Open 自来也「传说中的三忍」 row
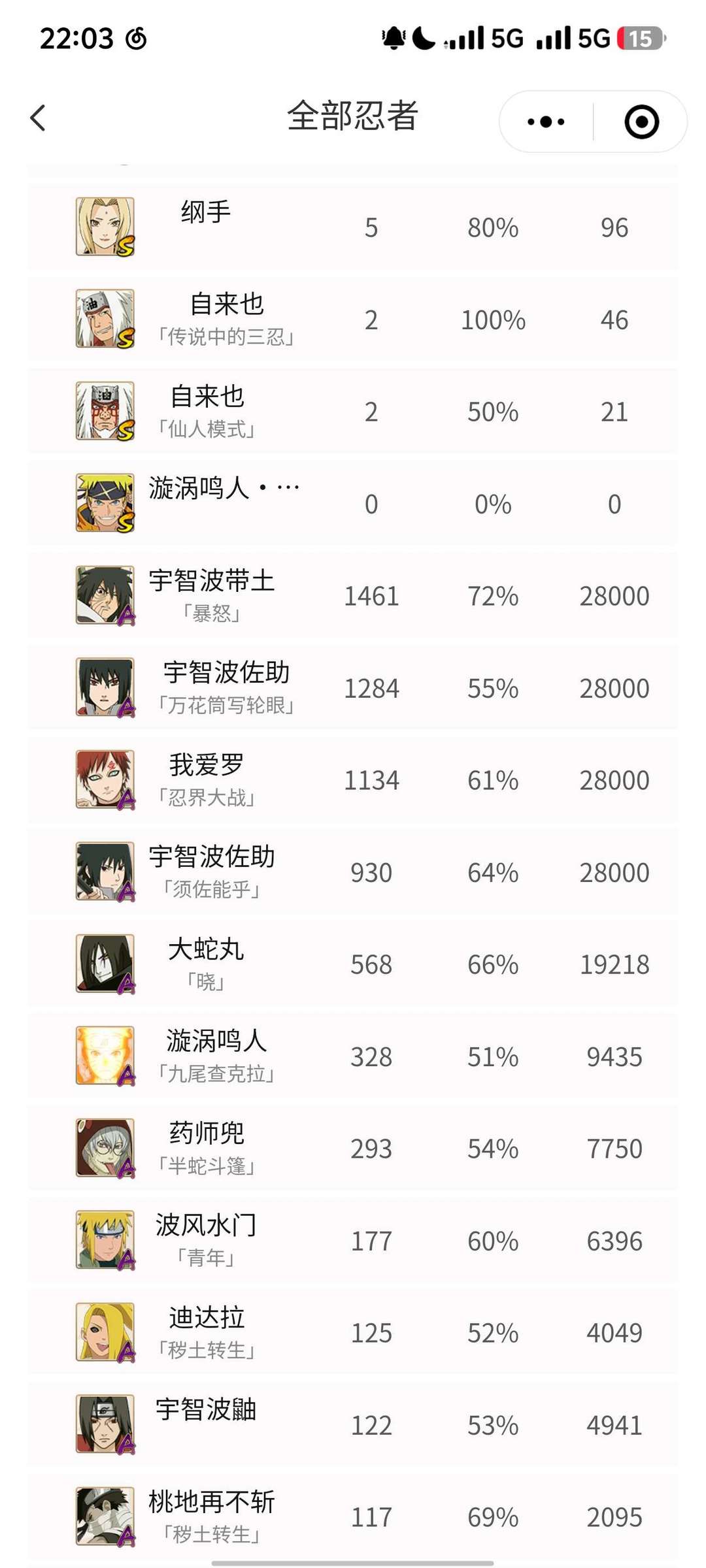 pos(353,319)
